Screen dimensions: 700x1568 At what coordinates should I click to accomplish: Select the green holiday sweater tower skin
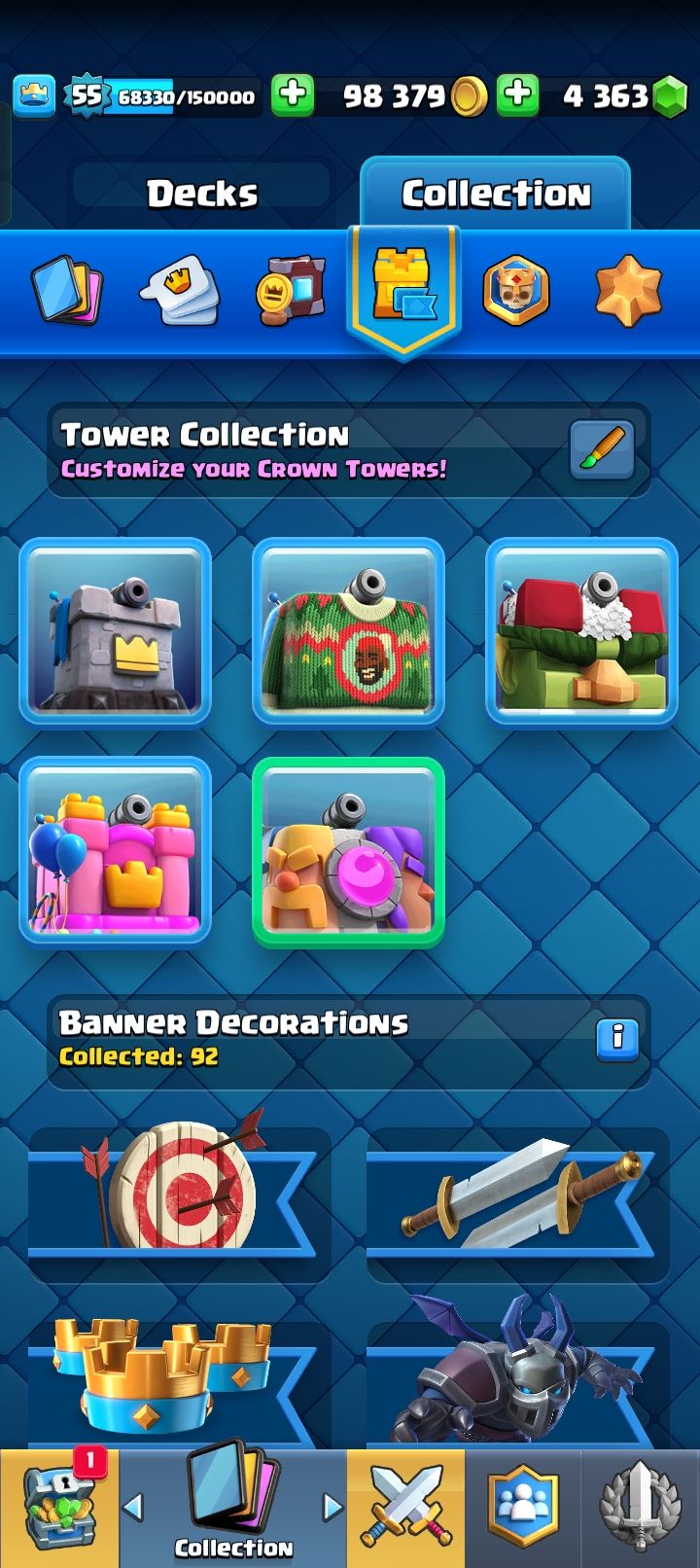click(x=348, y=632)
